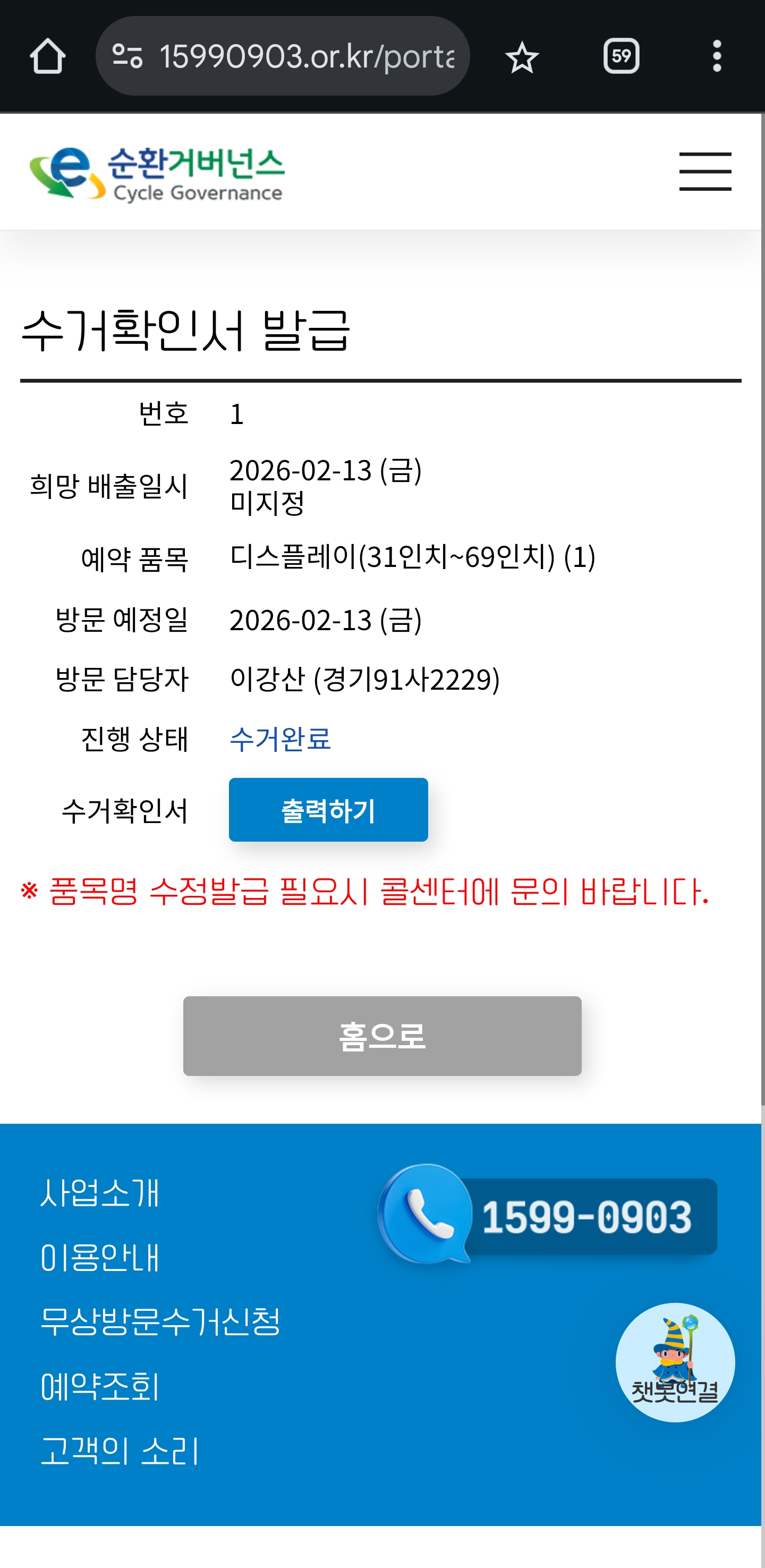Open the 이용안내 footer link
This screenshot has width=765, height=1568.
click(100, 1257)
